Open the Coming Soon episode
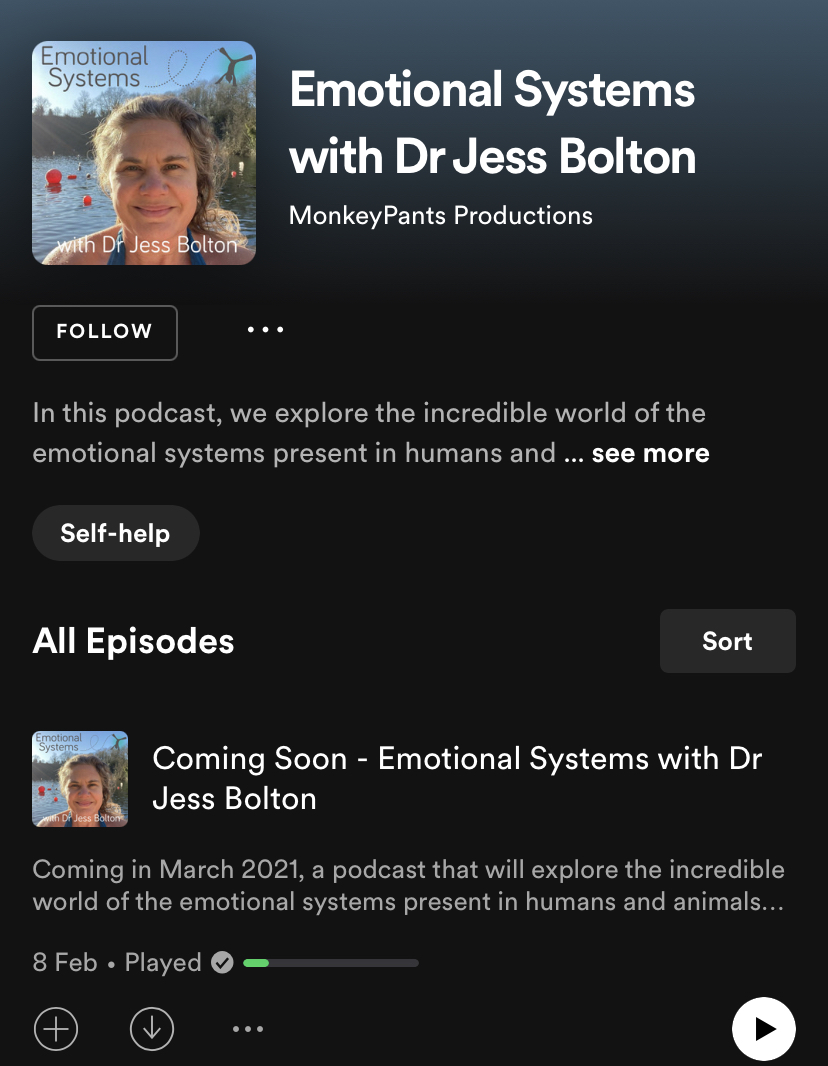The width and height of the screenshot is (828, 1066). pos(456,777)
